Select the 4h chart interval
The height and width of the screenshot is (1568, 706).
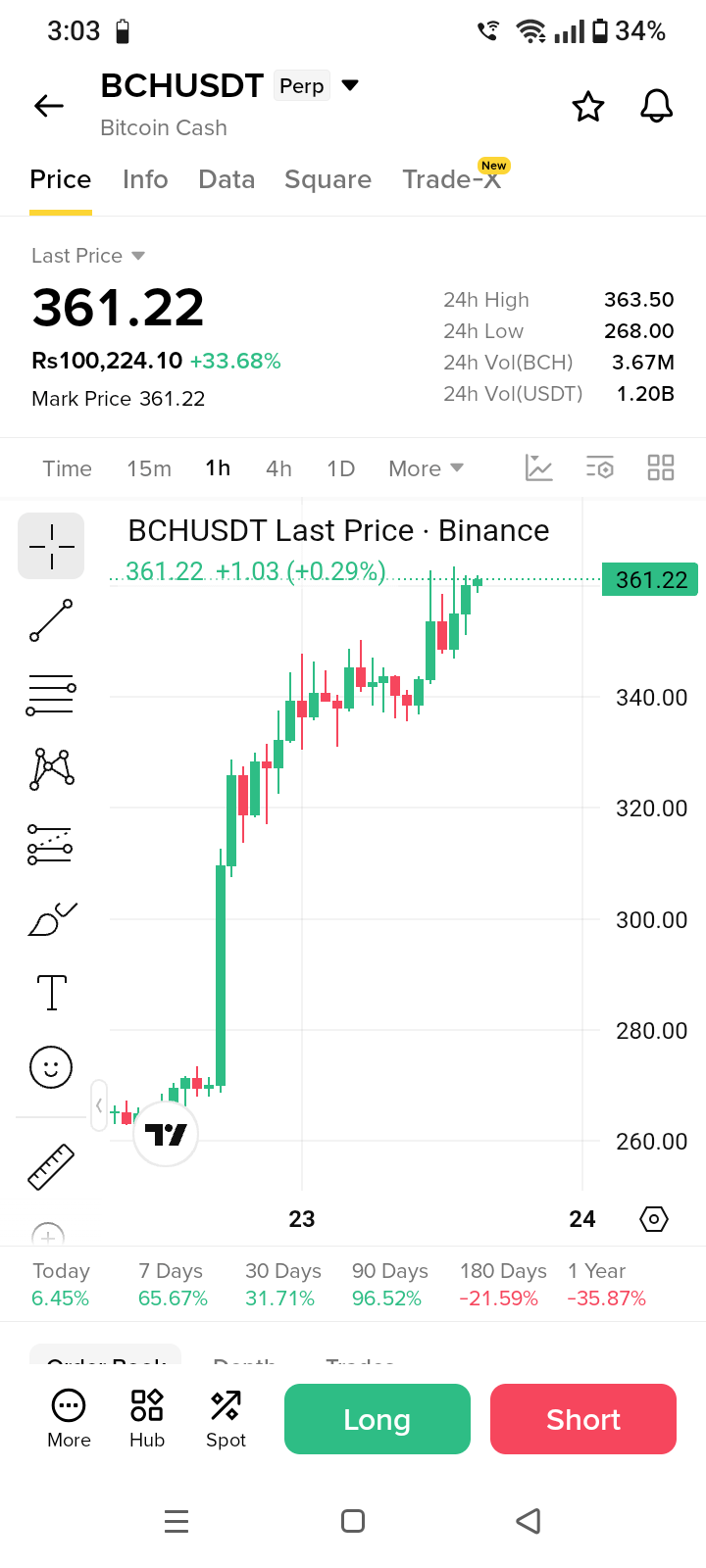tap(278, 468)
